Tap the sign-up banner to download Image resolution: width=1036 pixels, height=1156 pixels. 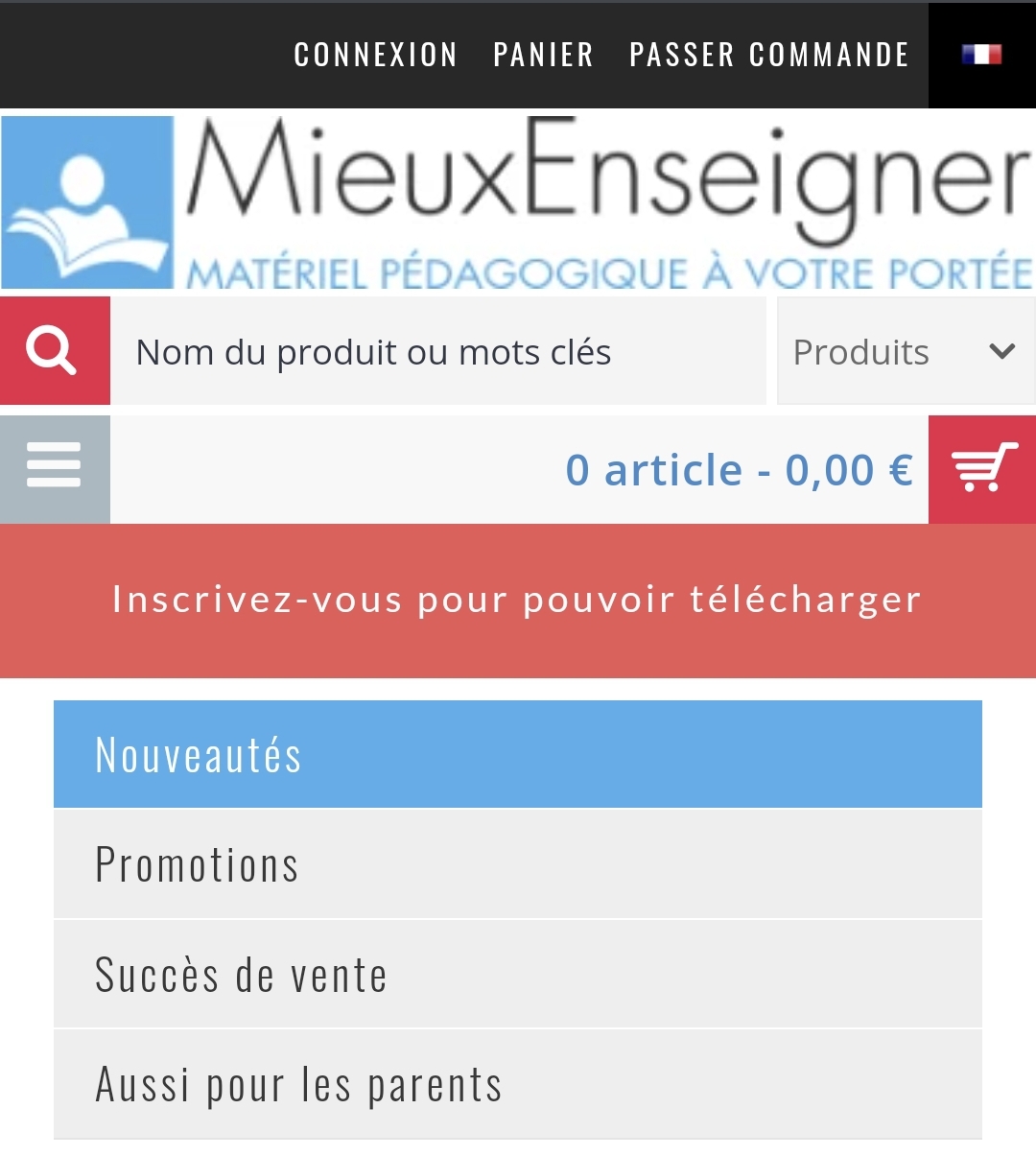click(x=518, y=601)
